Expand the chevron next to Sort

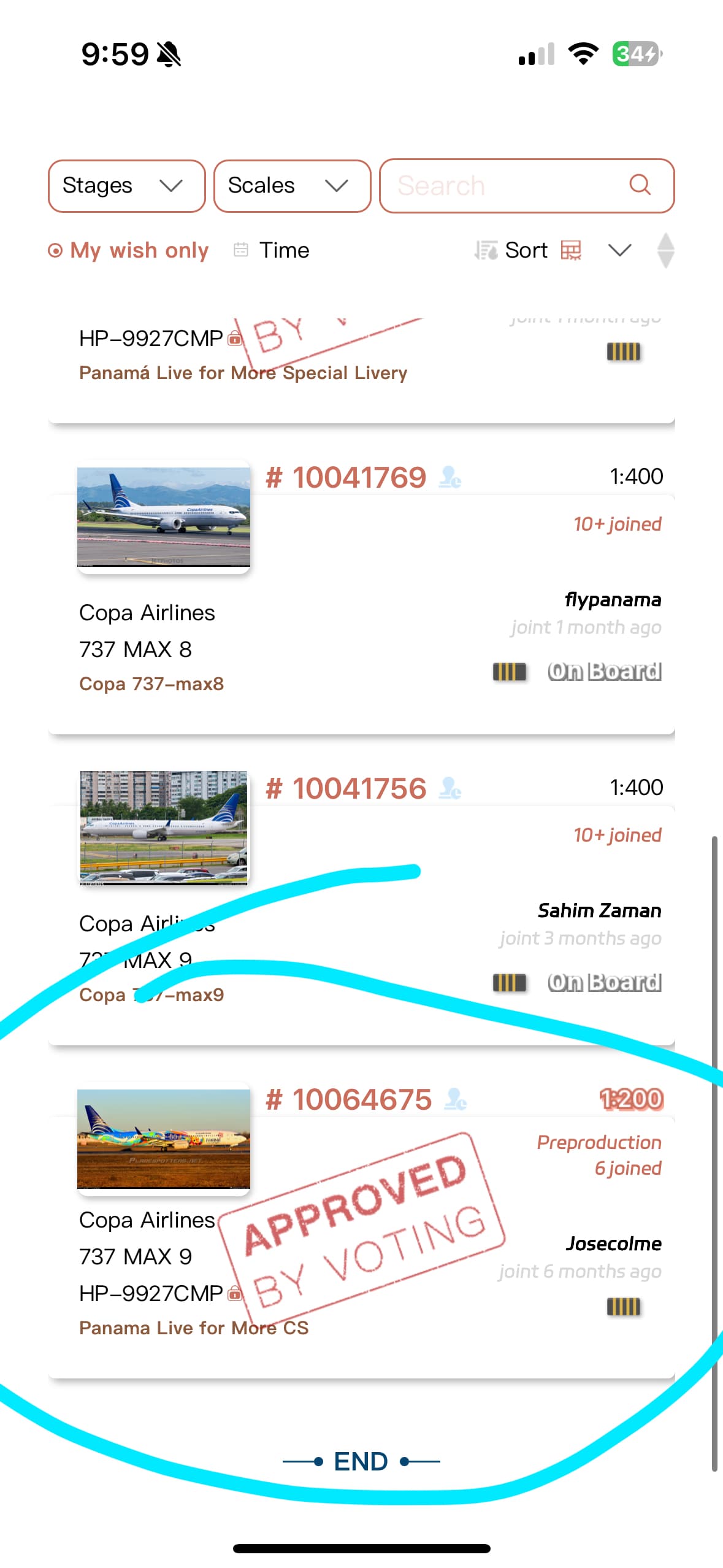pyautogui.click(x=619, y=250)
